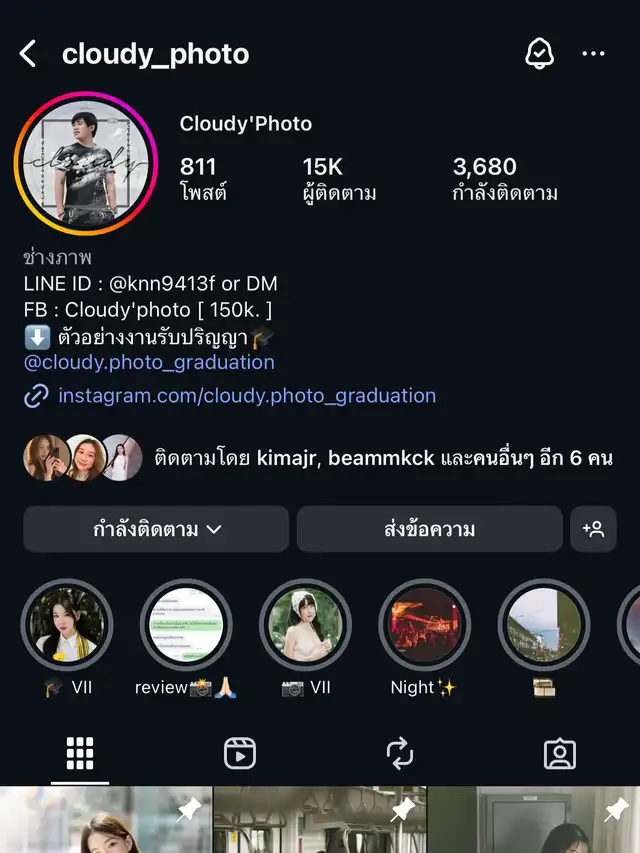Switch to the grid posts tab
640x853 pixels.
coord(80,753)
